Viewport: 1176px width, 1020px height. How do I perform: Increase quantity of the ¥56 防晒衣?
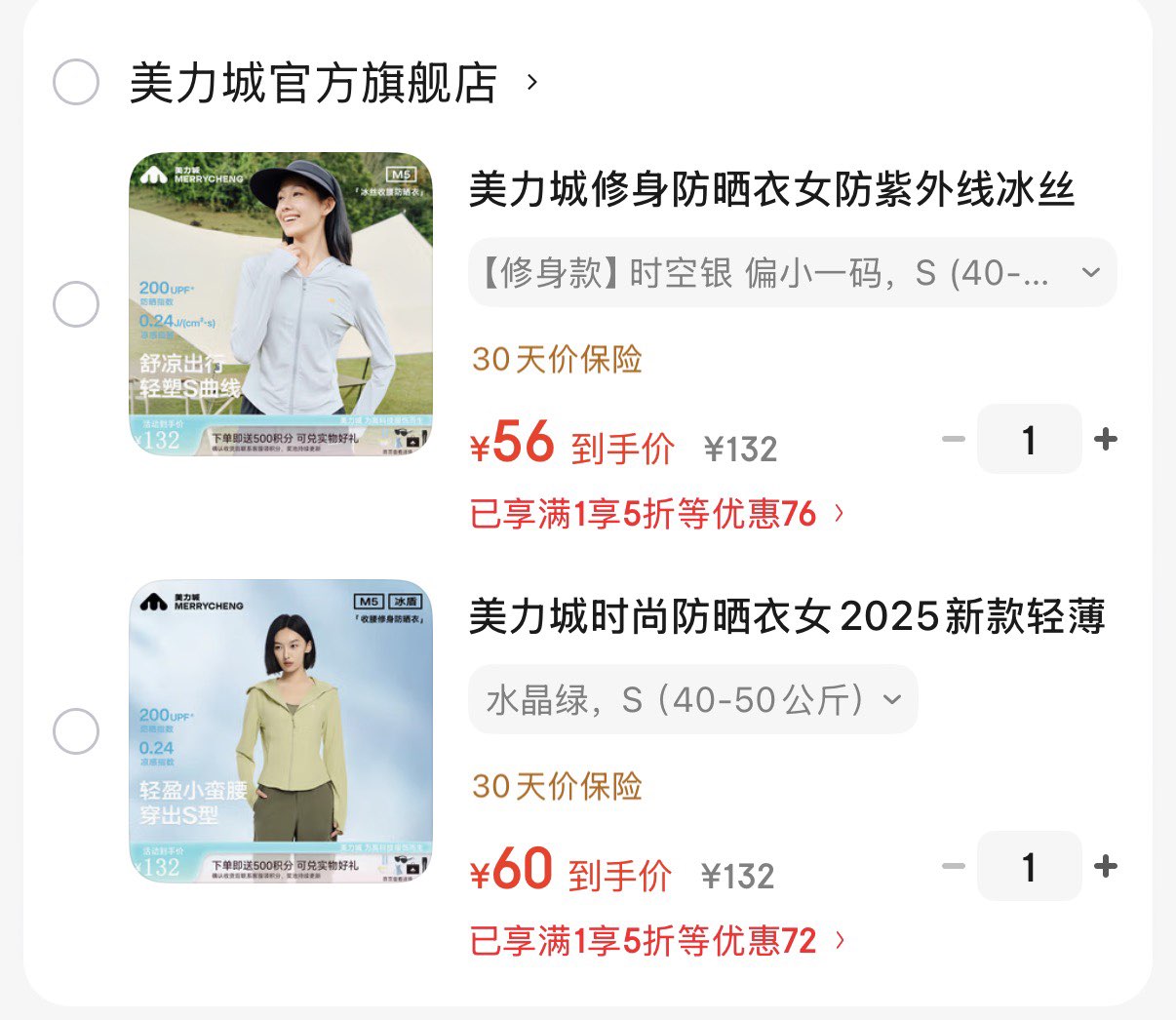pos(1106,440)
